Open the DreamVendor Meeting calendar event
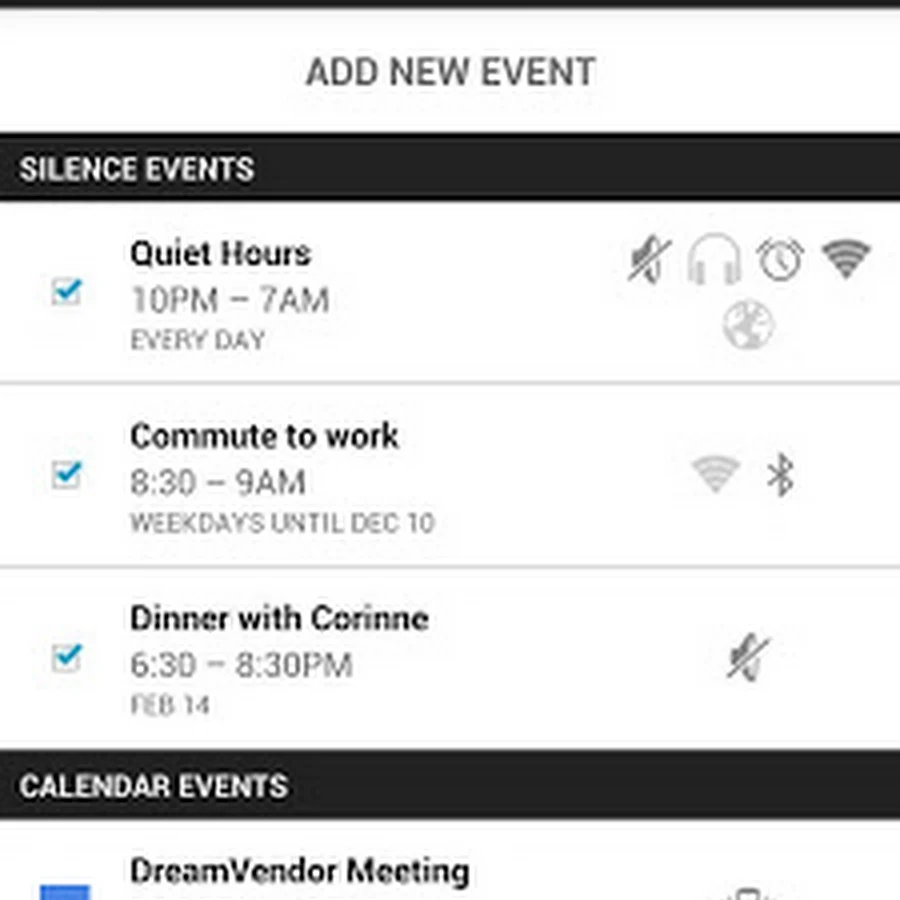900x900 pixels. pyautogui.click(x=300, y=872)
